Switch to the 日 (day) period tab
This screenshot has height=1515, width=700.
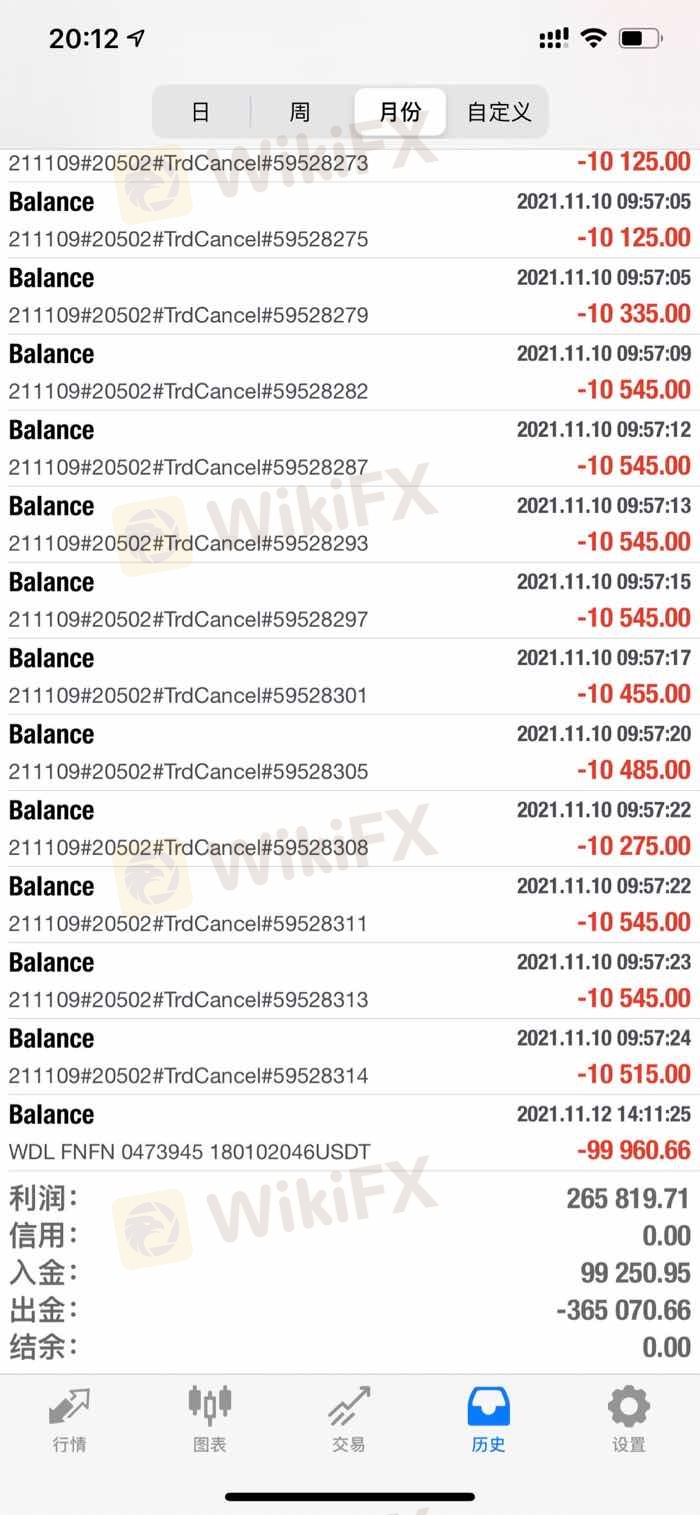tap(201, 112)
